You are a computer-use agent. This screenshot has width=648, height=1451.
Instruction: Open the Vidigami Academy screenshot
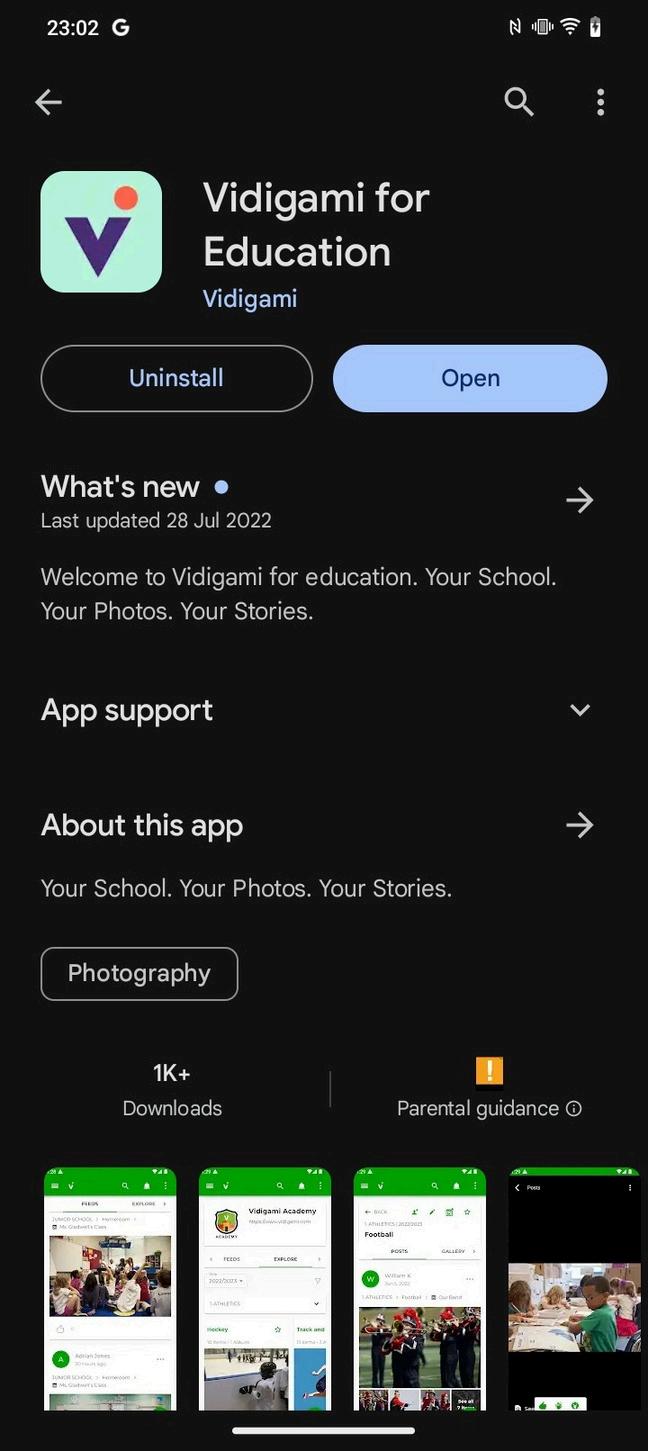point(264,1288)
